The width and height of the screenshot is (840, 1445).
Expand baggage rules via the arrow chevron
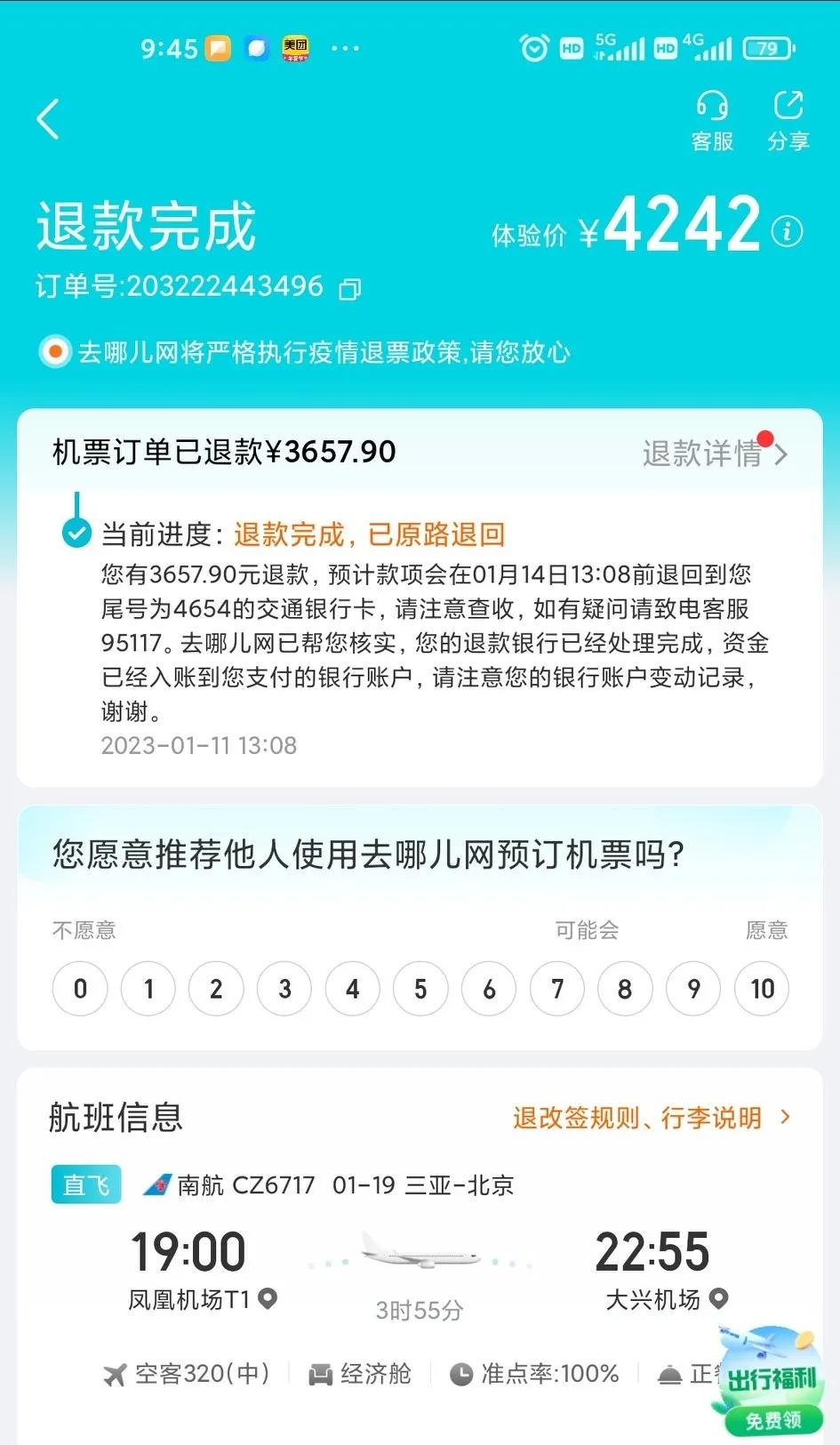pos(783,1119)
